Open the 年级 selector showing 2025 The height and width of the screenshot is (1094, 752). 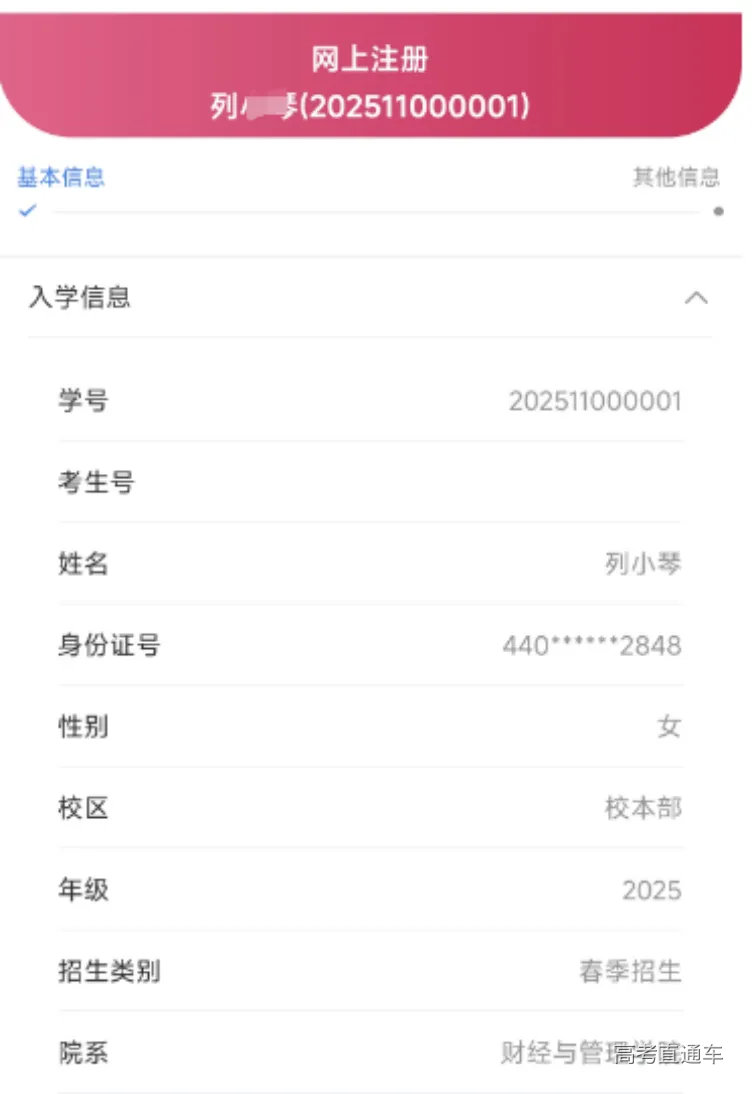(x=375, y=890)
